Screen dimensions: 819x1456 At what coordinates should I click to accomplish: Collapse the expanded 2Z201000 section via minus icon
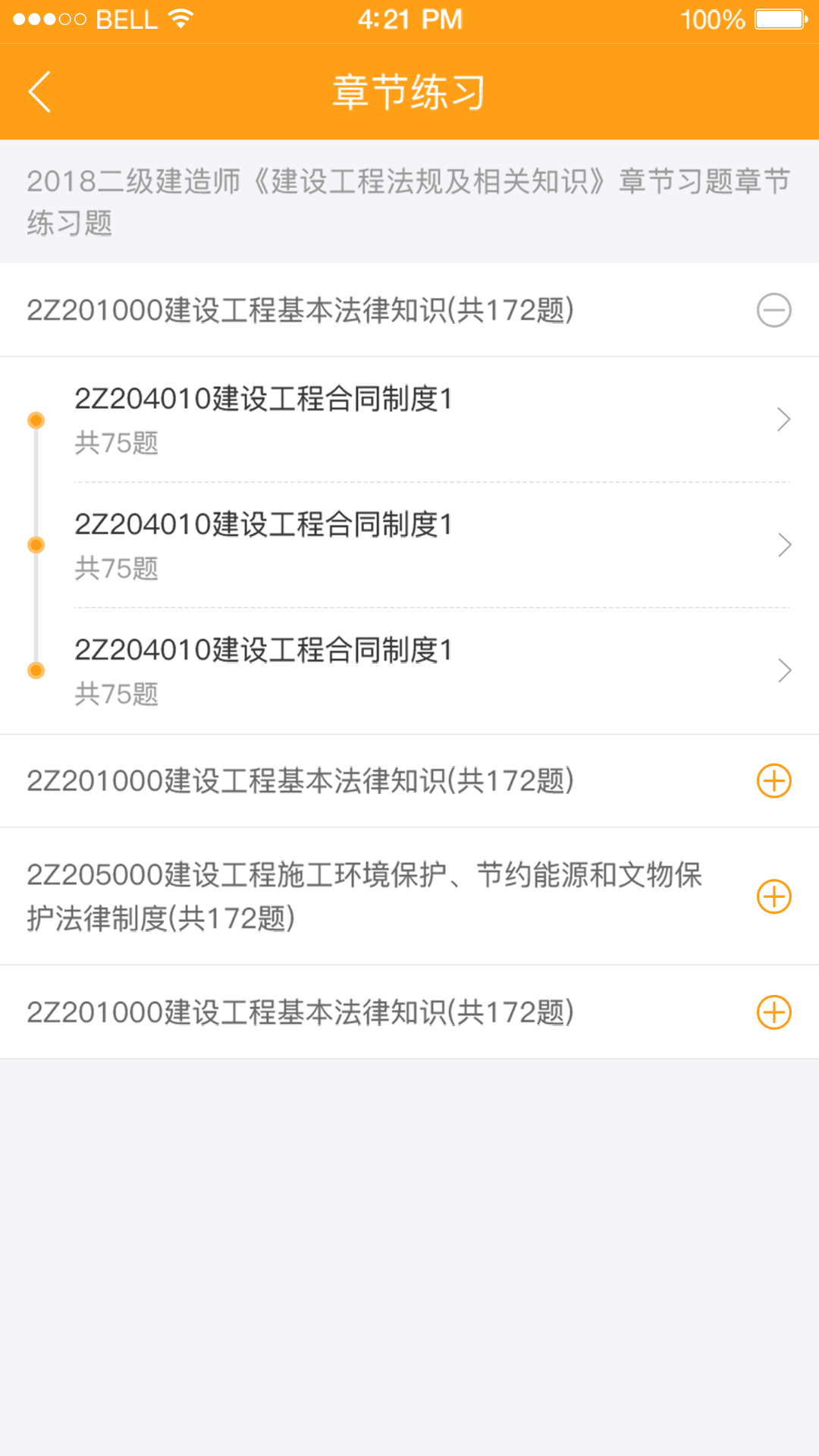click(773, 310)
